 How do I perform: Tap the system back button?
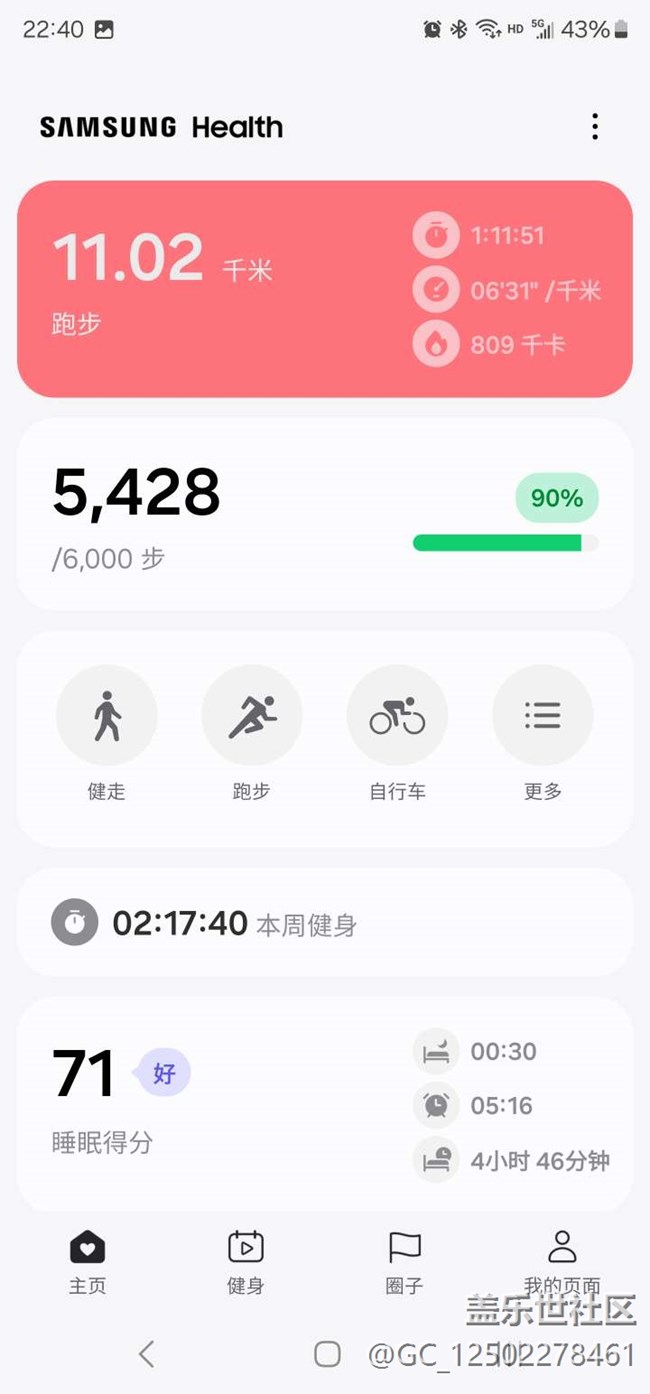pos(147,1354)
